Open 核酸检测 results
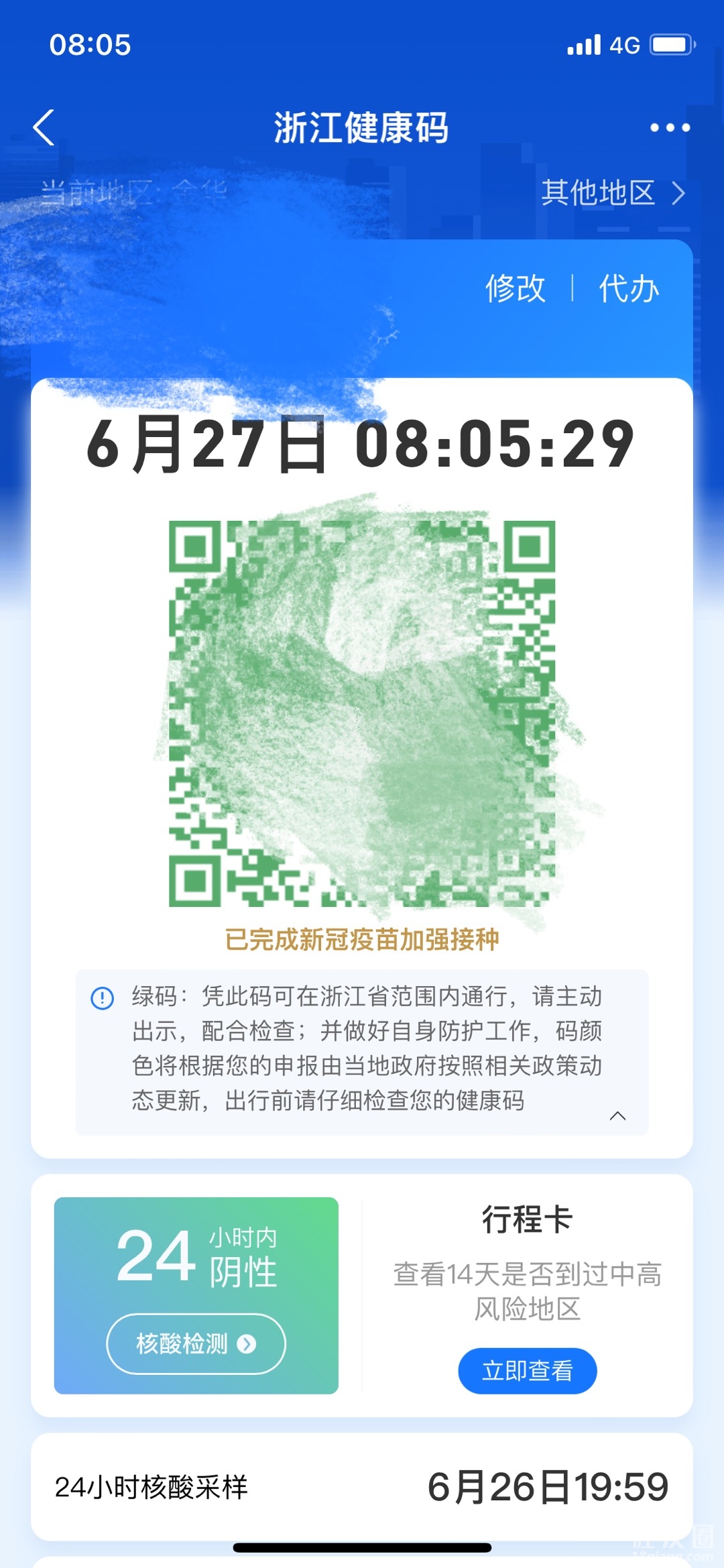This screenshot has height=1568, width=724. pyautogui.click(x=196, y=1343)
